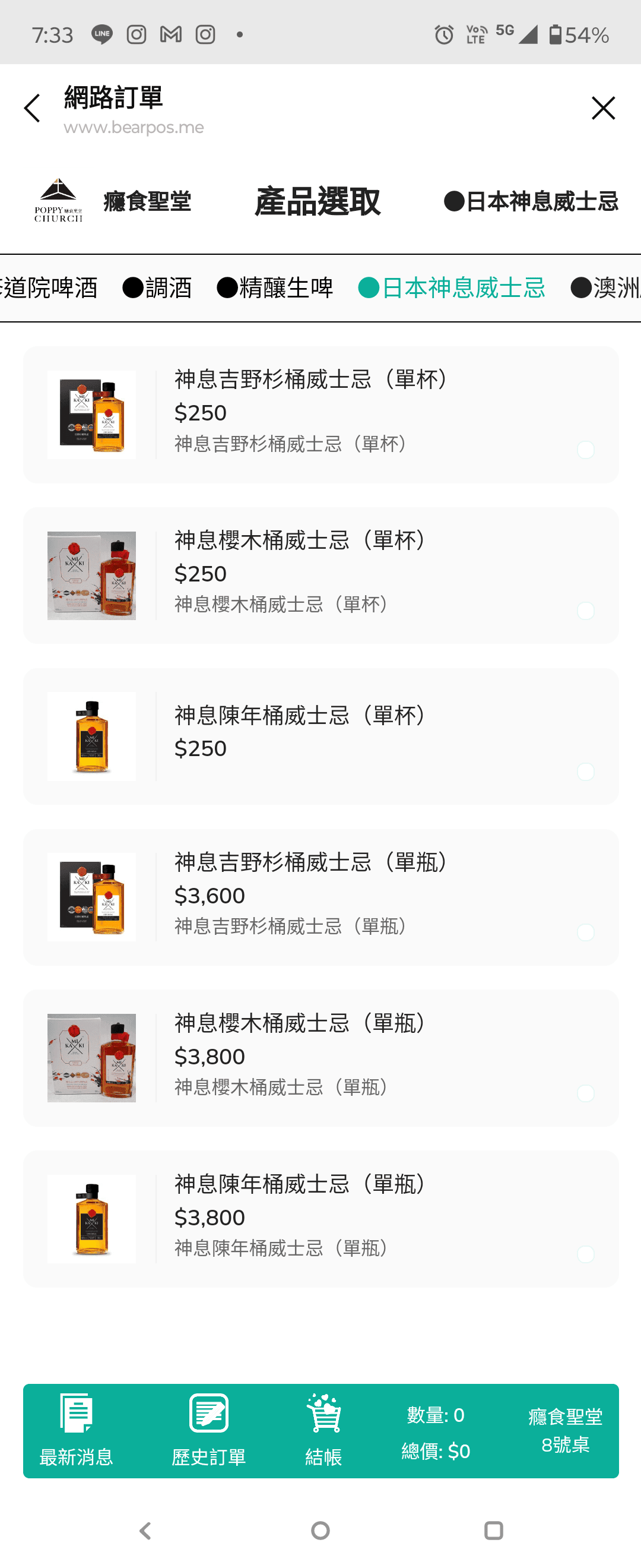Select the 日本神息威士忌 category tab
The width and height of the screenshot is (641, 1568).
(x=452, y=288)
